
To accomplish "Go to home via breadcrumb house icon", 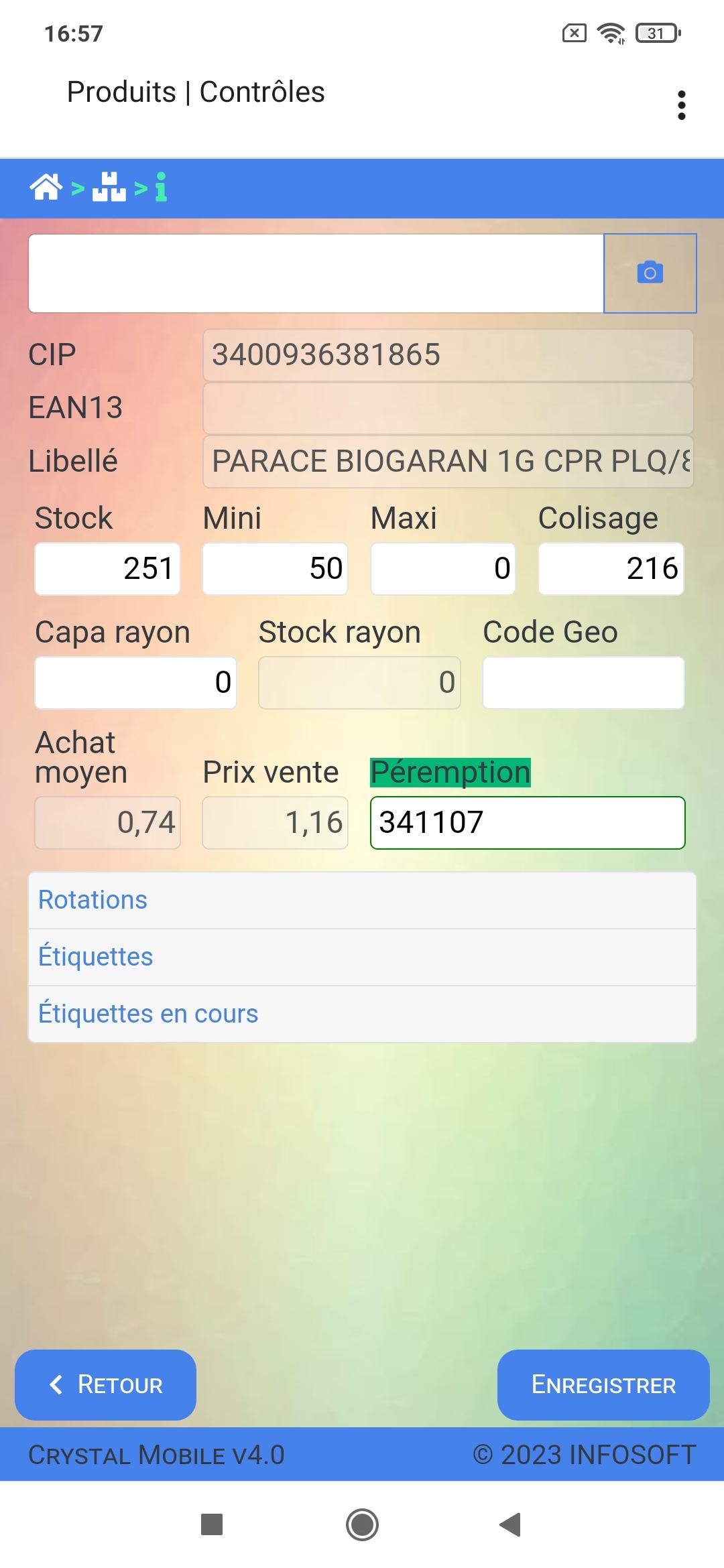I will click(x=46, y=187).
